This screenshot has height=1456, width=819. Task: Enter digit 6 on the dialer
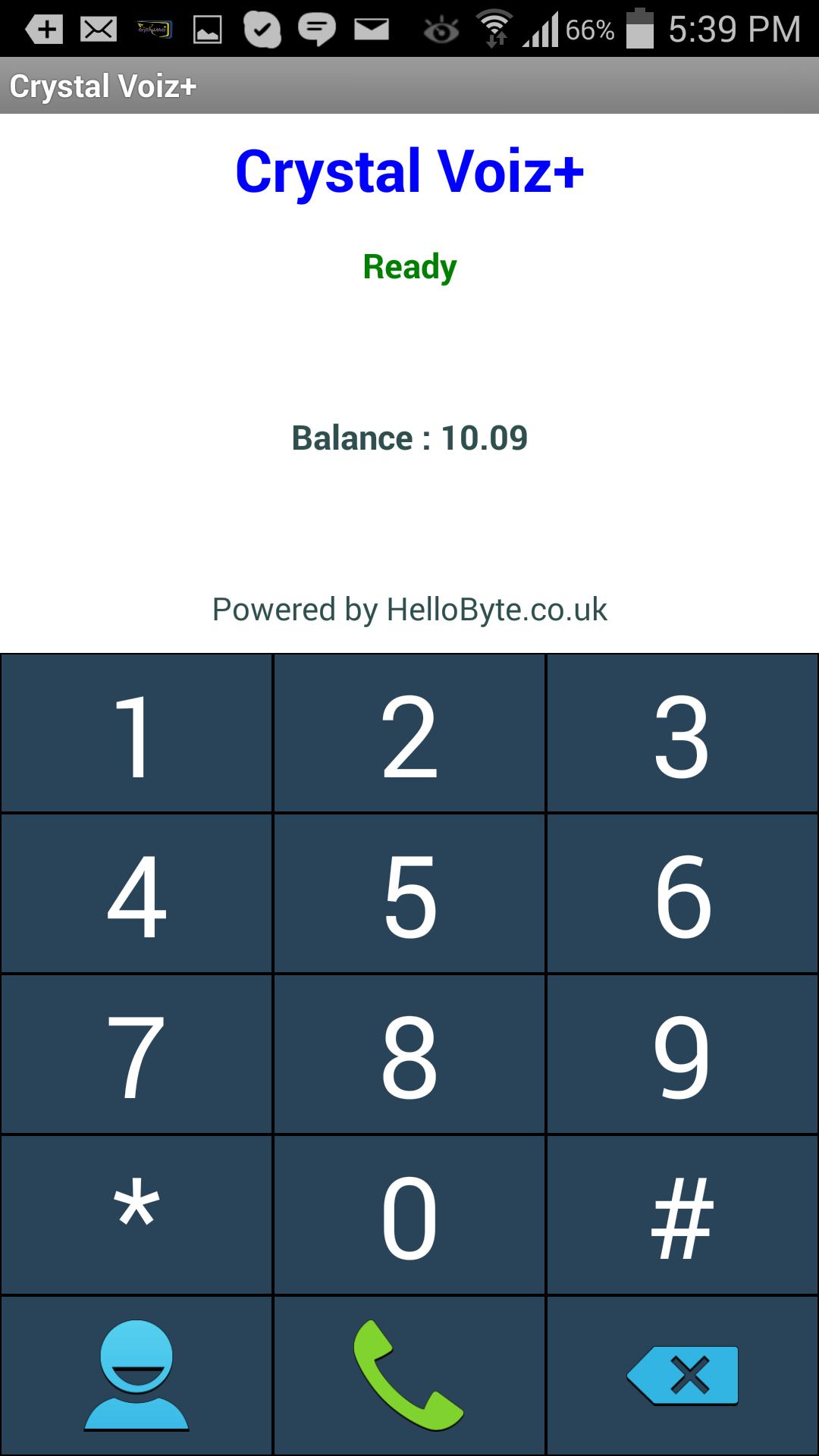coord(682,895)
